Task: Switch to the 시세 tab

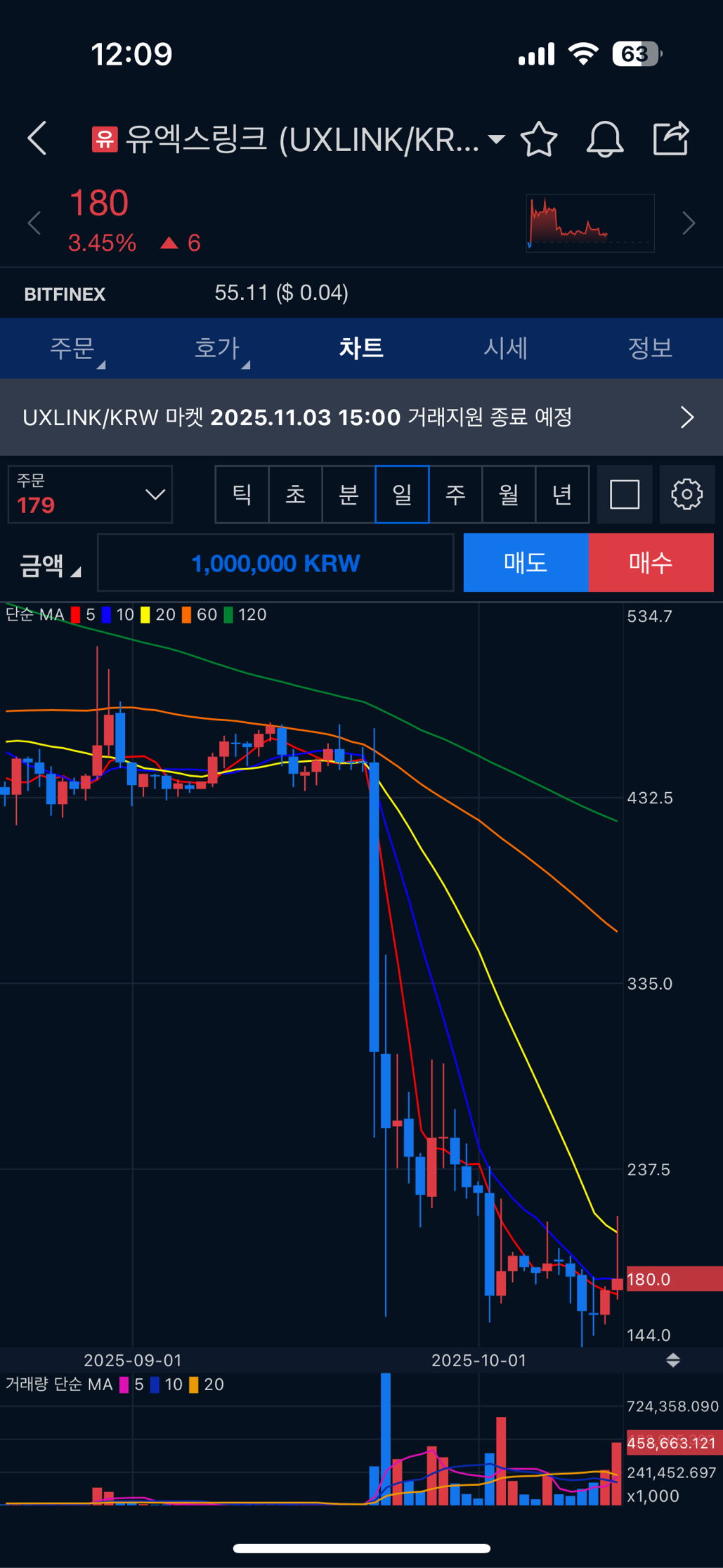Action: click(505, 348)
